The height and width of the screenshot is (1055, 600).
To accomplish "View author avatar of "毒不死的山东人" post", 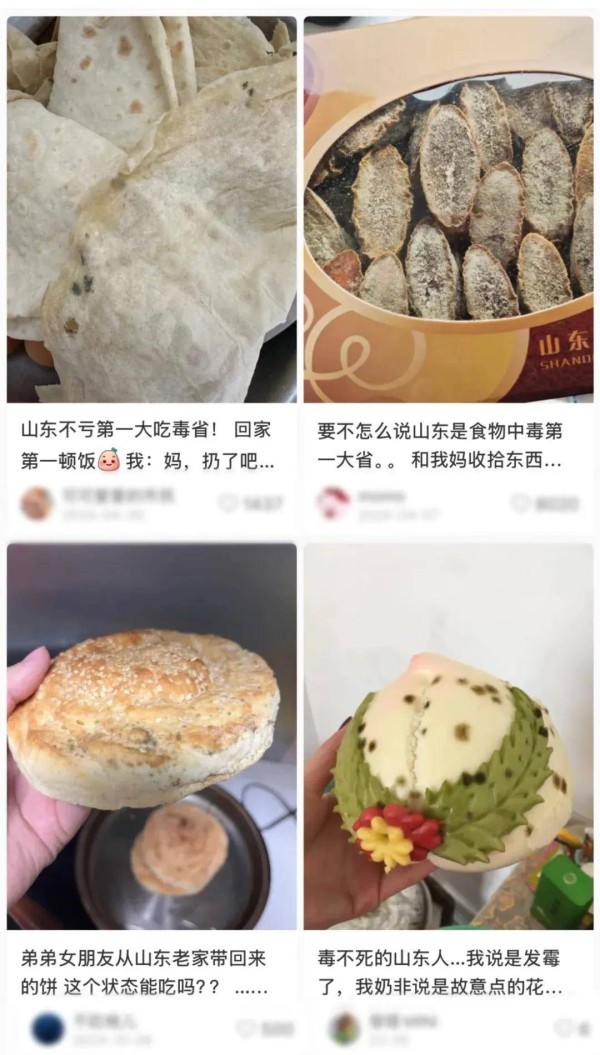I will 345,1028.
